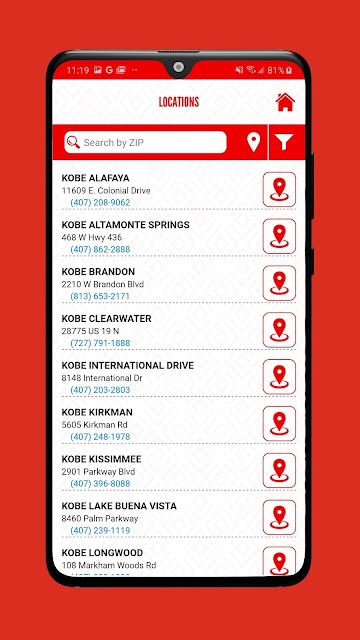This screenshot has width=360, height=640.
Task: Call Kobe Brandon at (813) 653-2171
Action: tap(100, 296)
